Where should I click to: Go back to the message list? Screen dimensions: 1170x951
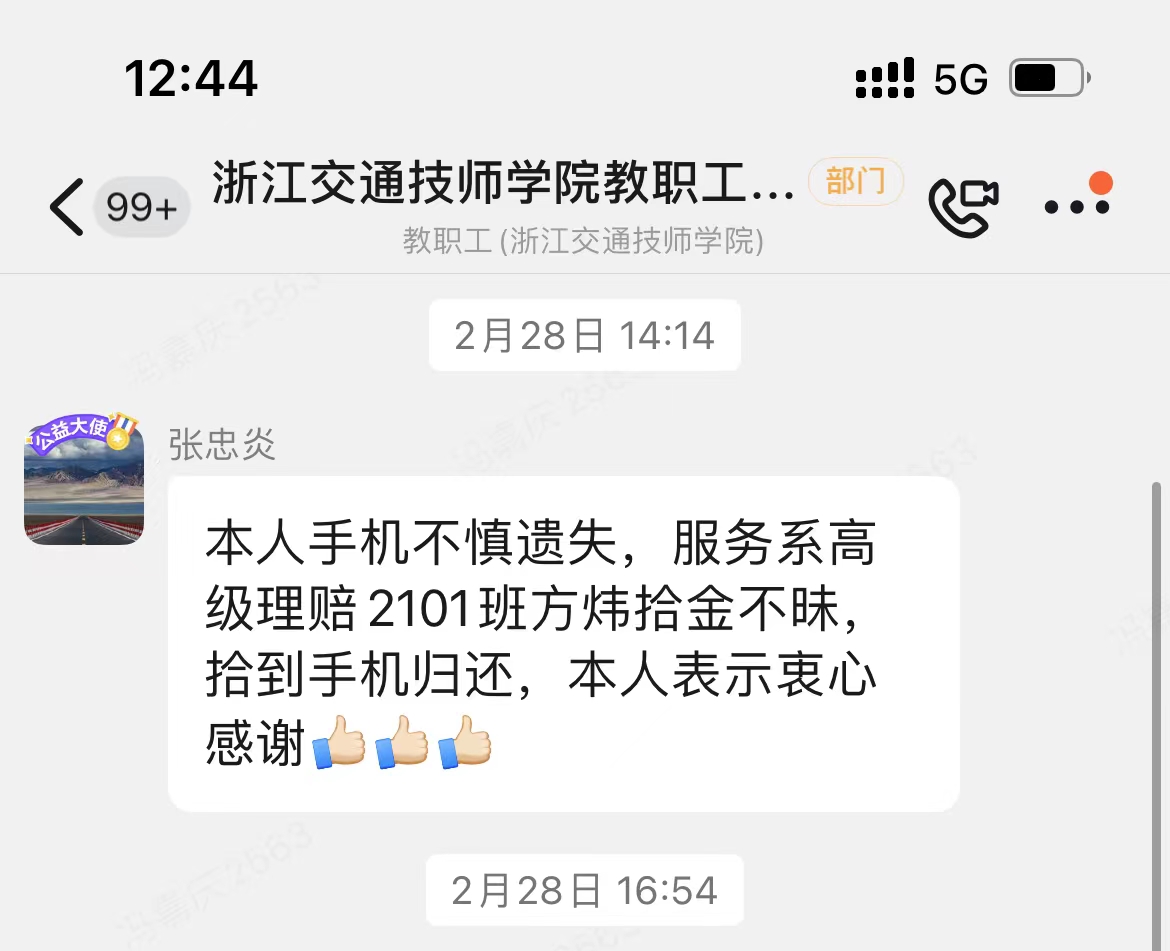pyautogui.click(x=68, y=207)
